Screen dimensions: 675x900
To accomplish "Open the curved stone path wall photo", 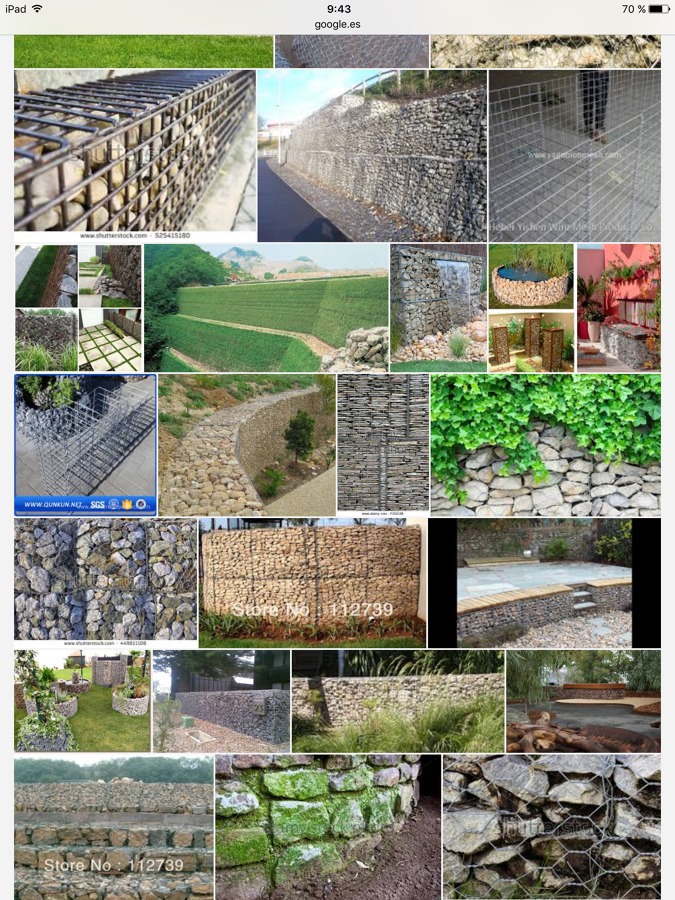I will pyautogui.click(x=247, y=445).
